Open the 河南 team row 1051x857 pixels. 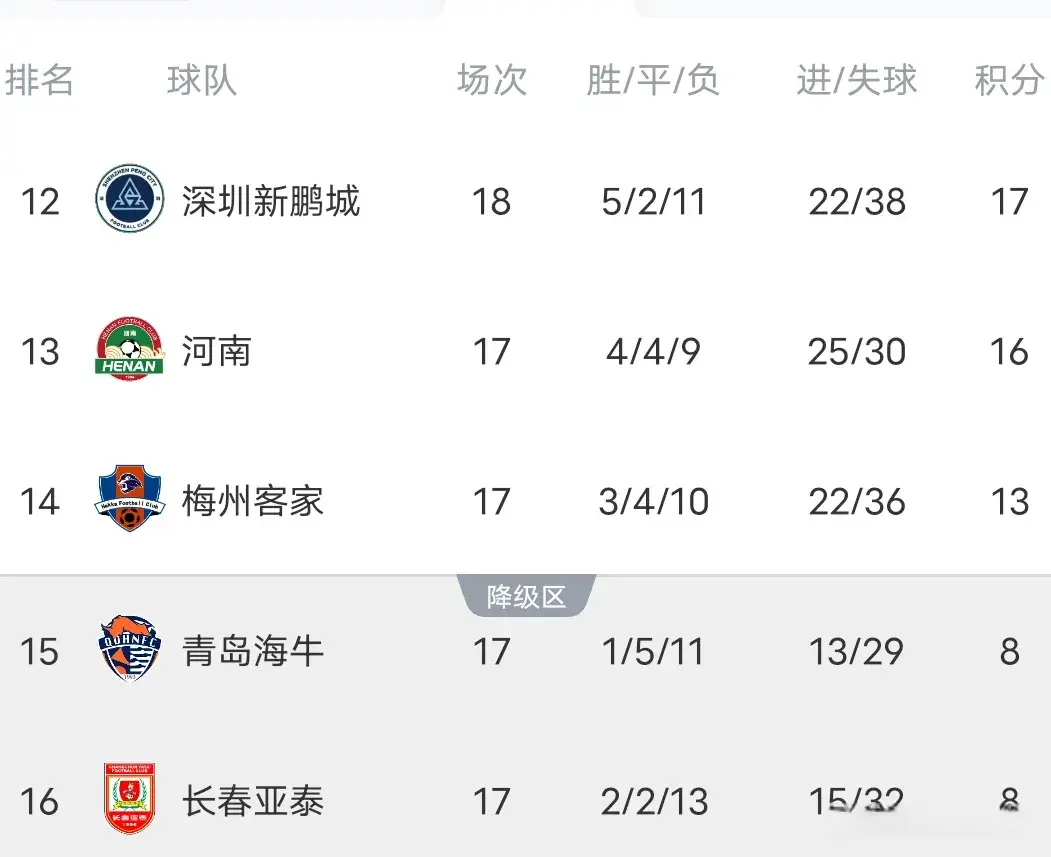(x=217, y=352)
